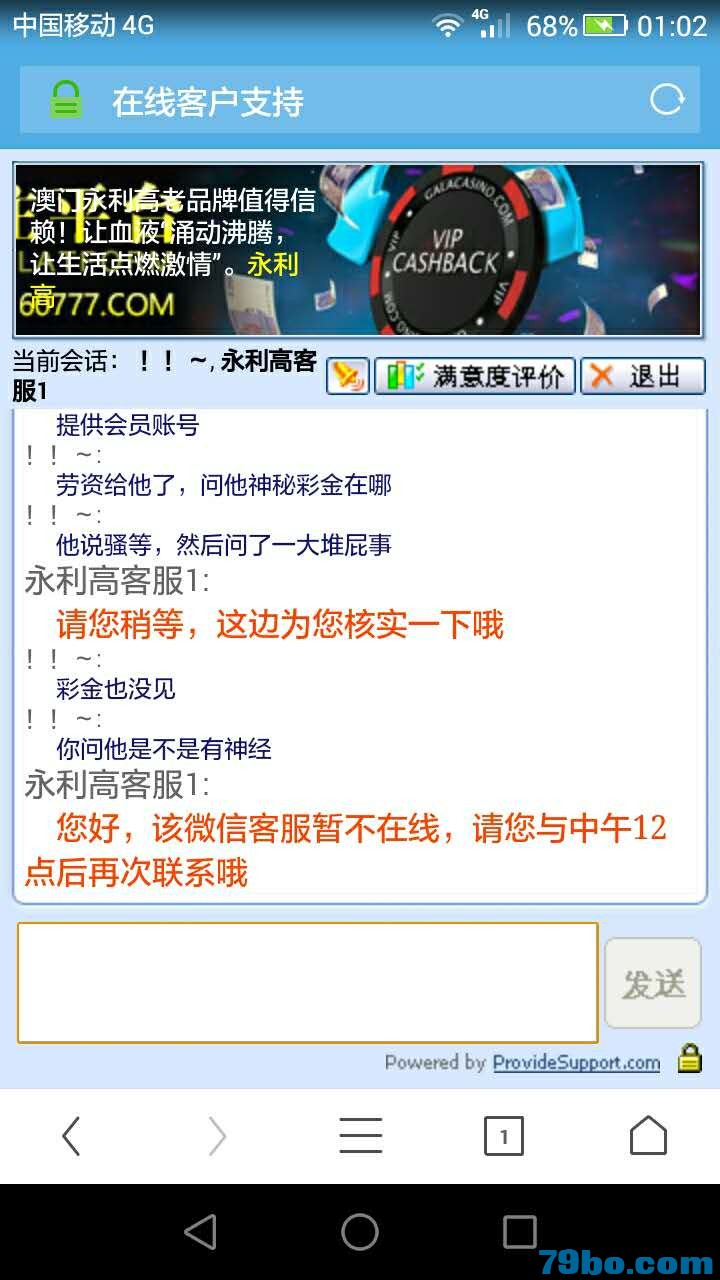The image size is (720, 1280).
Task: Go to the browser home page
Action: 647,1136
